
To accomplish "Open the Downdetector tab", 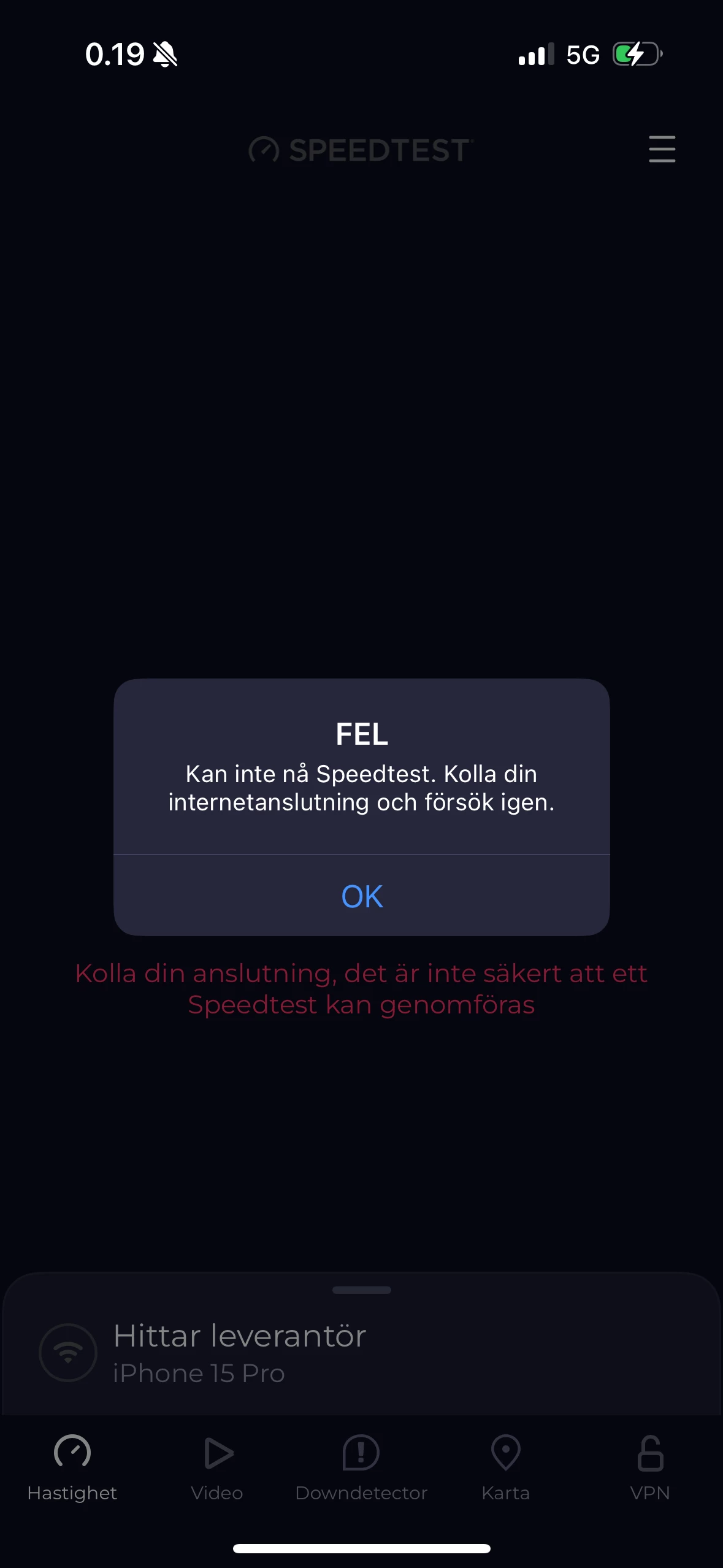I will 361,1467.
